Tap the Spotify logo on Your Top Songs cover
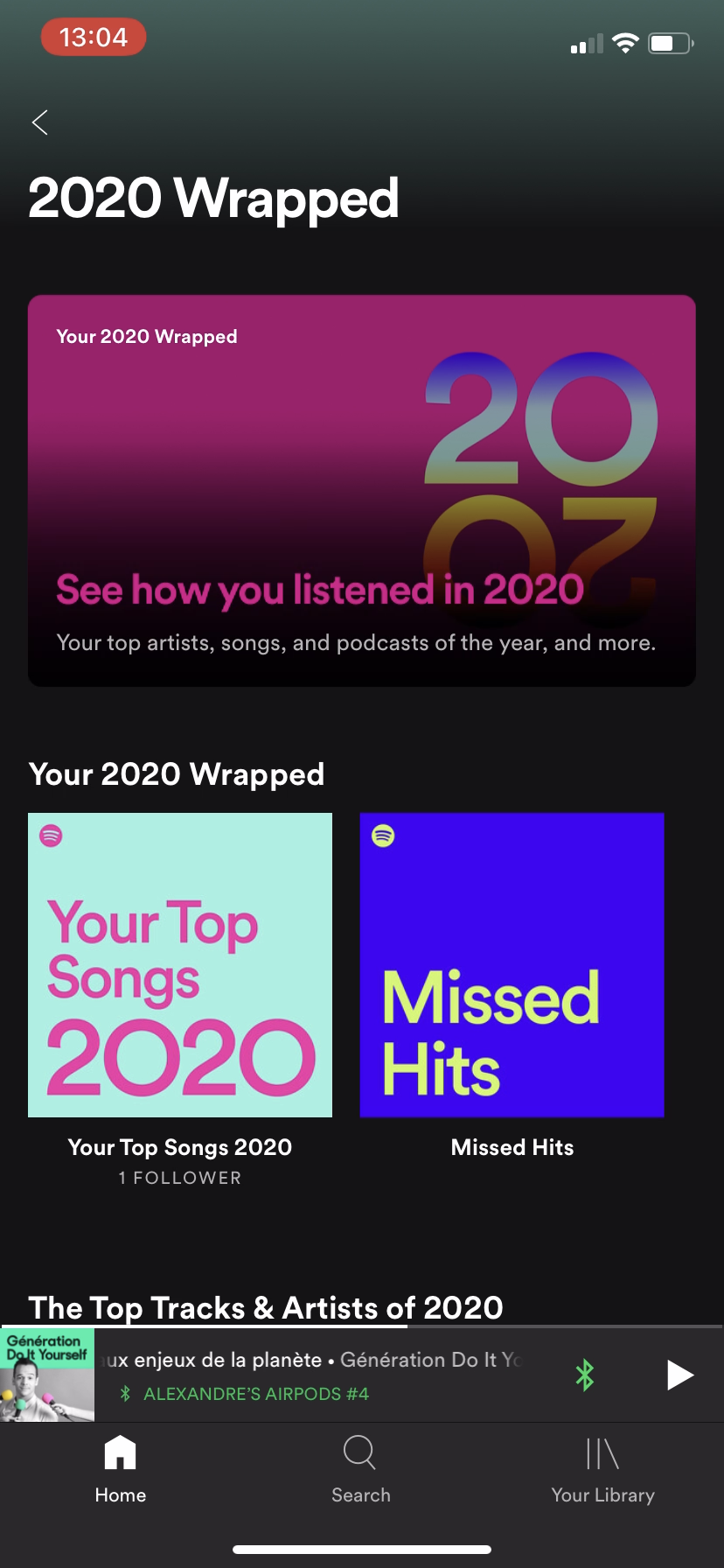The height and width of the screenshot is (1568, 724). (52, 836)
